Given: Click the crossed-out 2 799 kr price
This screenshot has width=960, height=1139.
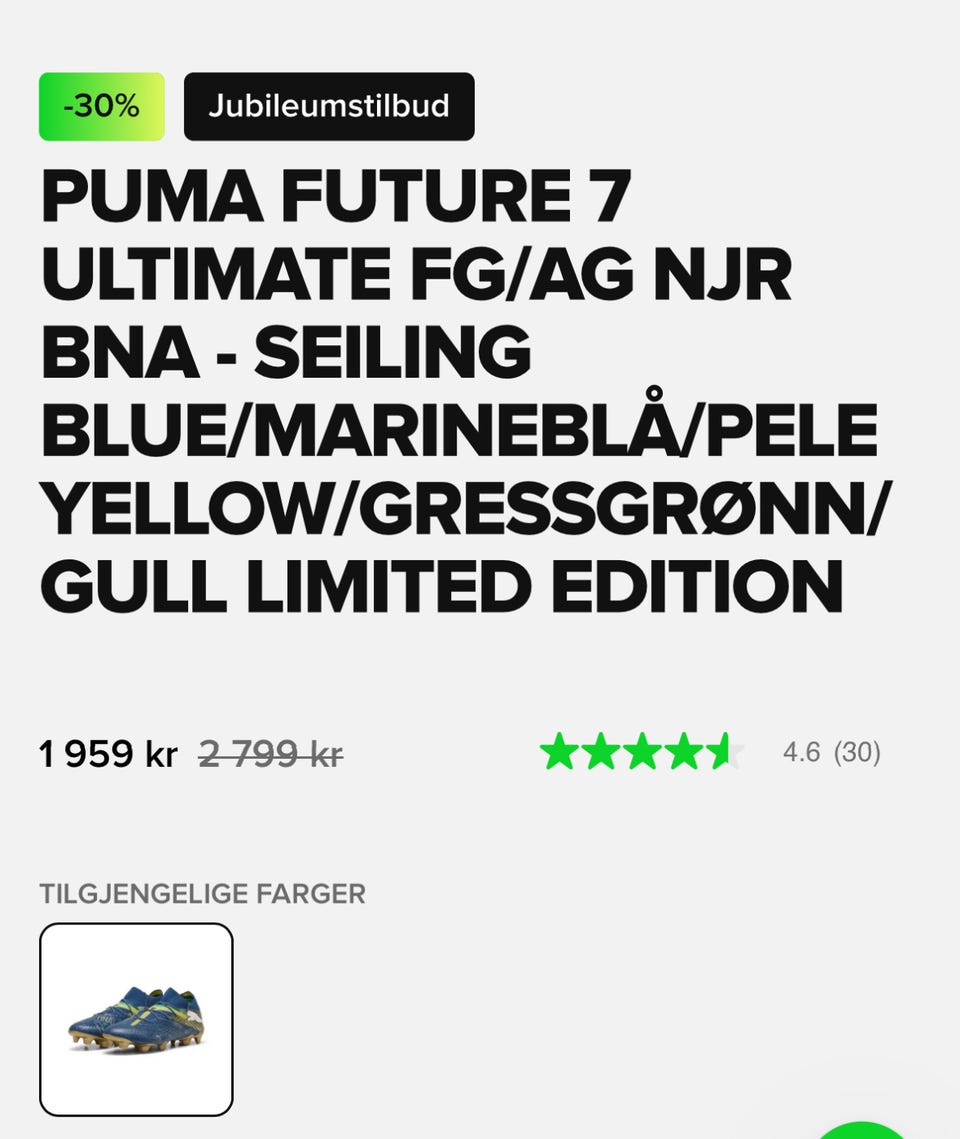Looking at the screenshot, I should [x=270, y=756].
